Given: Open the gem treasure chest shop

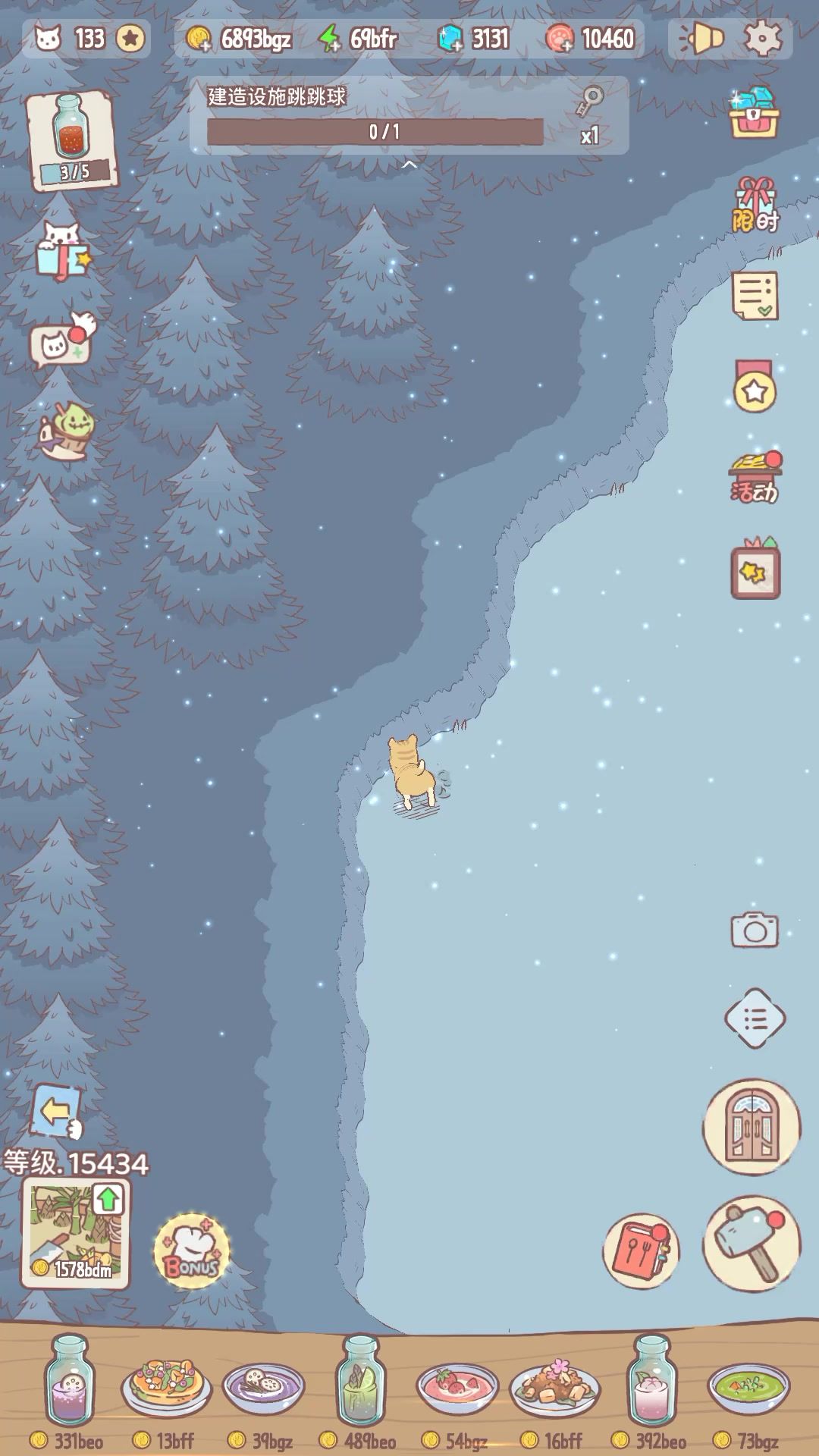Looking at the screenshot, I should point(755,114).
